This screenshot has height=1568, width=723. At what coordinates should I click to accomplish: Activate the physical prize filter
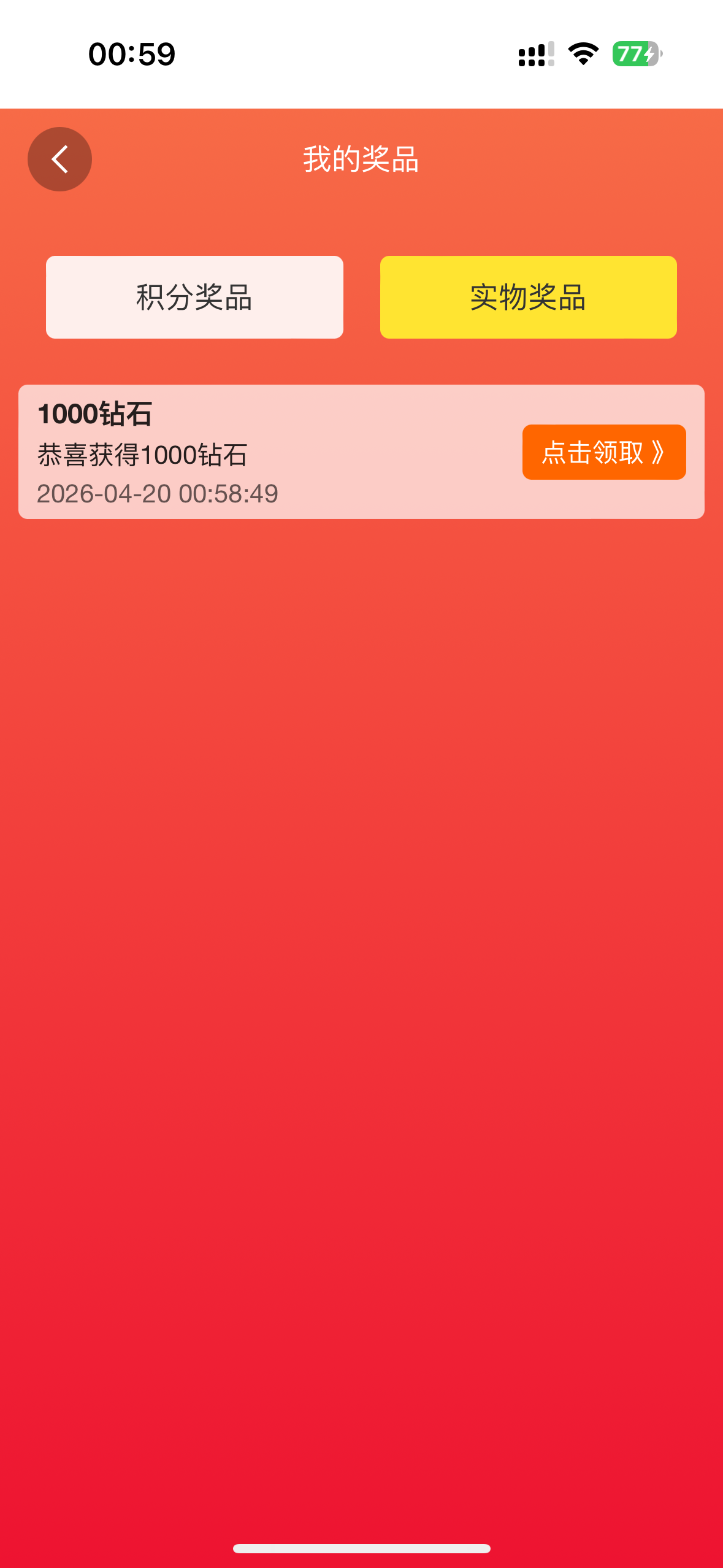(527, 296)
